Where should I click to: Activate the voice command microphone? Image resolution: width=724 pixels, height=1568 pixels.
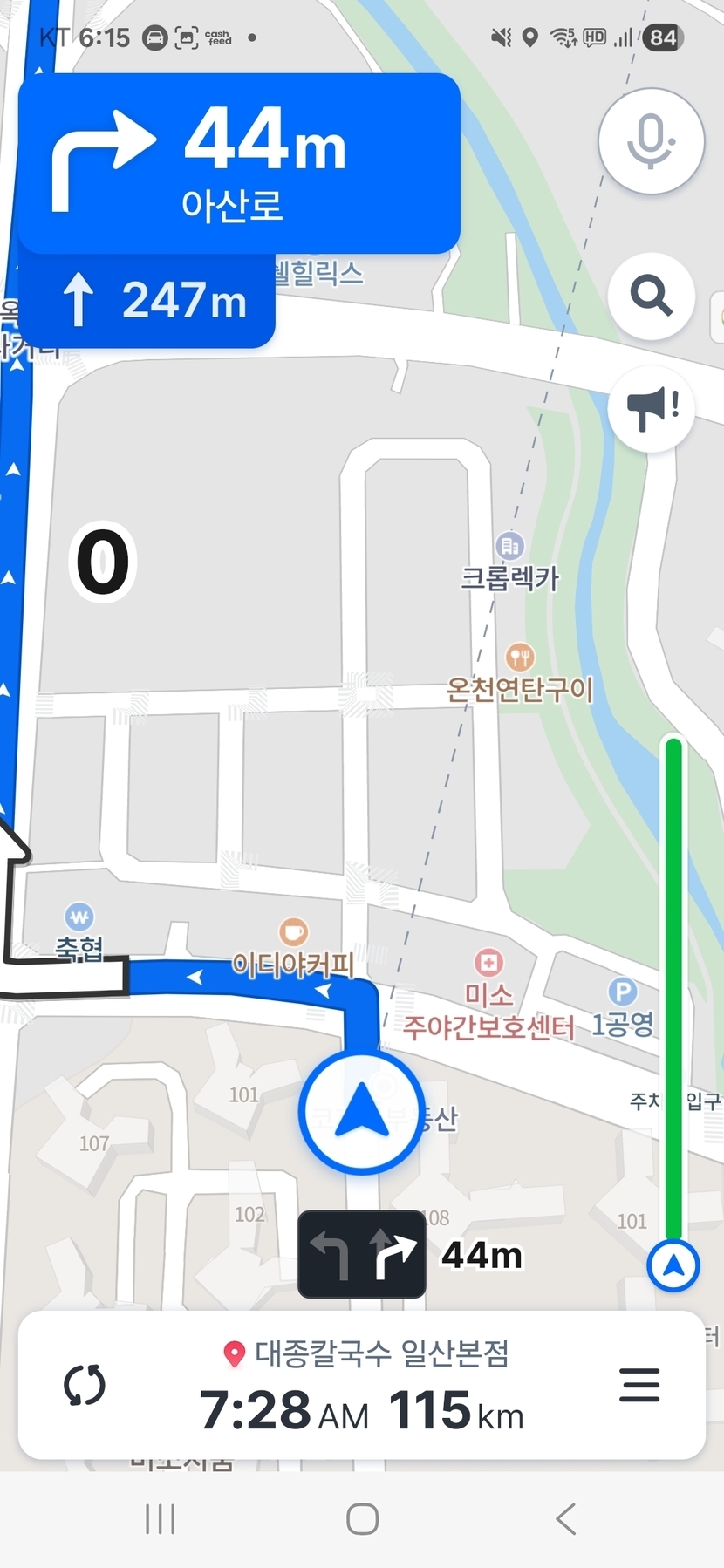(x=651, y=141)
